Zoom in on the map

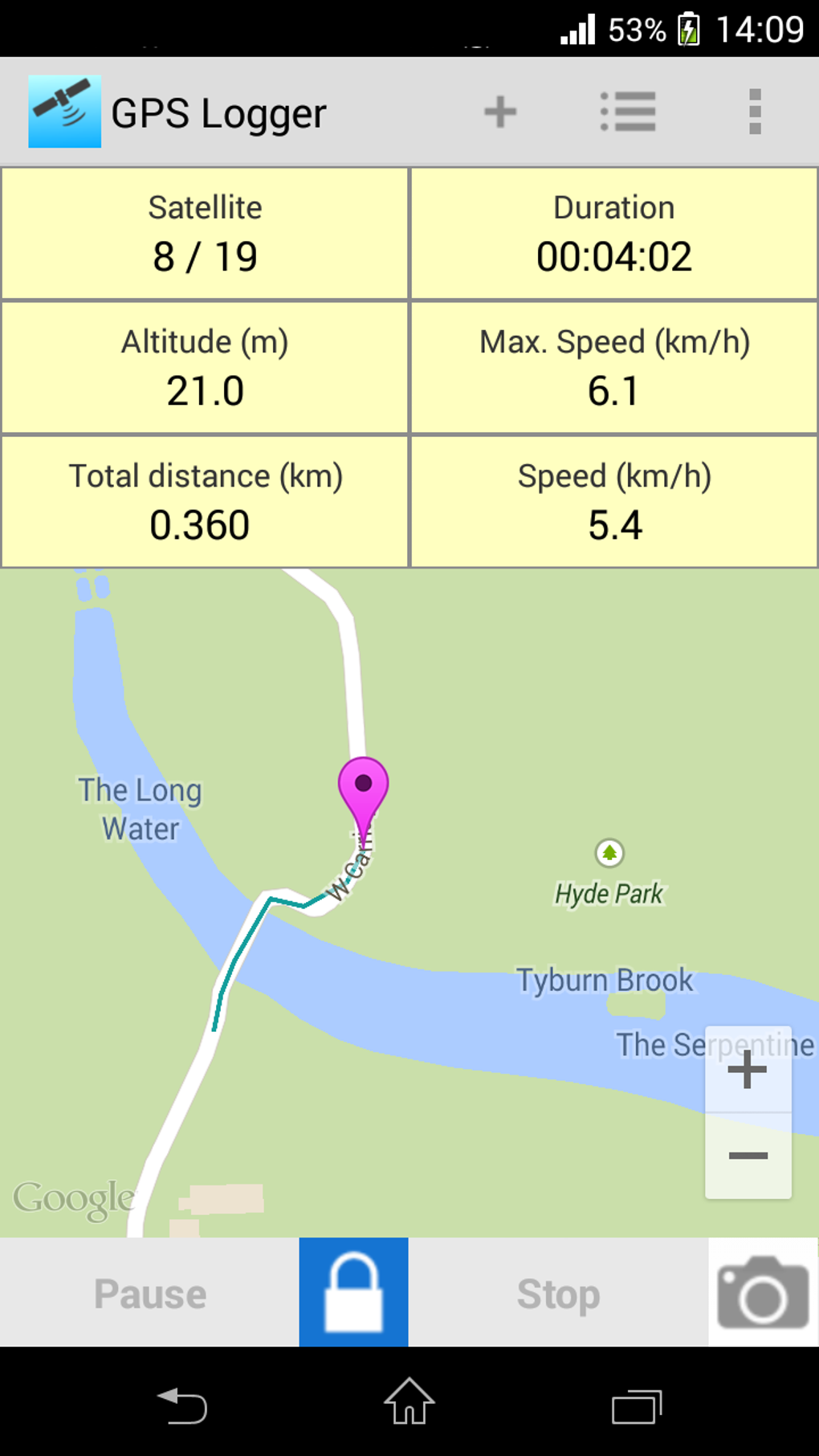[x=748, y=1070]
